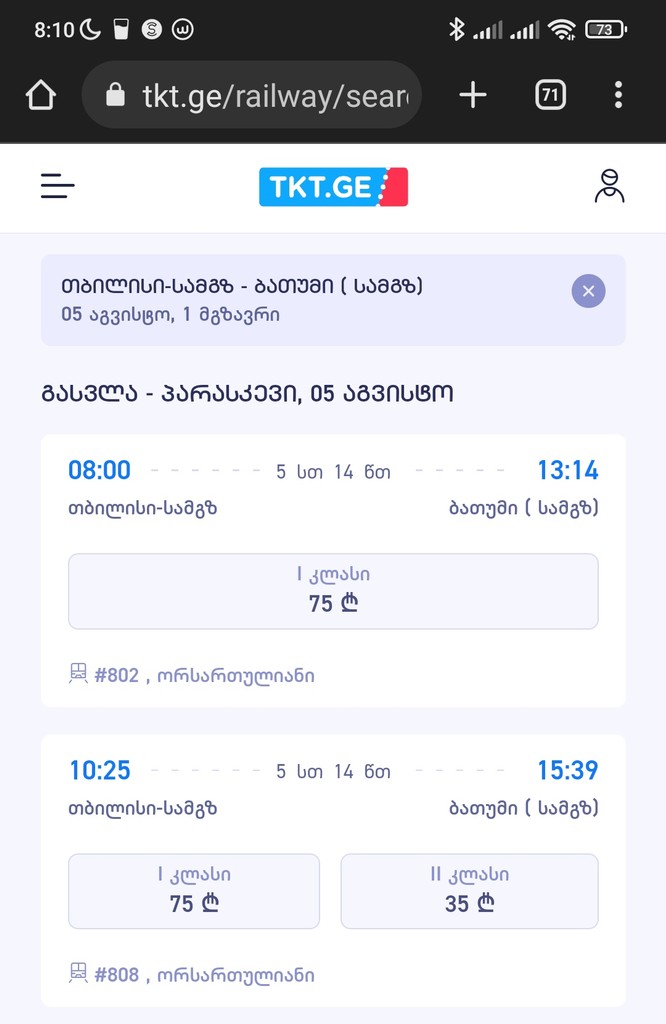Choose II class for 35 lari
Screen dimensions: 666x1024
(x=470, y=891)
